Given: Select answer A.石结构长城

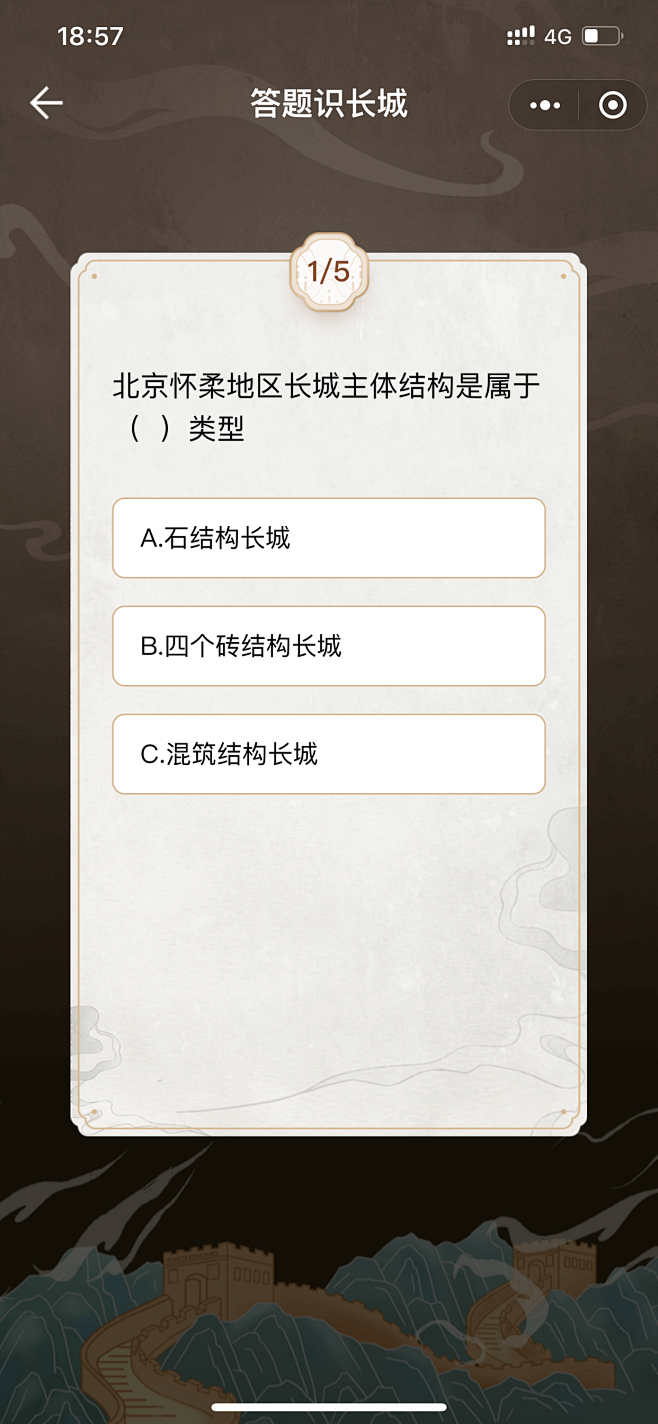Looking at the screenshot, I should [x=329, y=538].
